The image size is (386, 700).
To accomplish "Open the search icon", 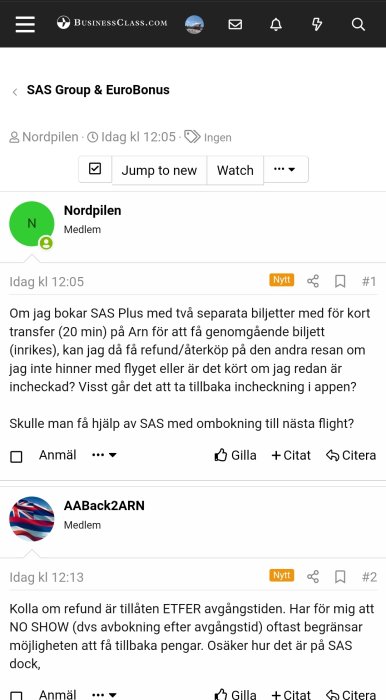I will click(358, 24).
